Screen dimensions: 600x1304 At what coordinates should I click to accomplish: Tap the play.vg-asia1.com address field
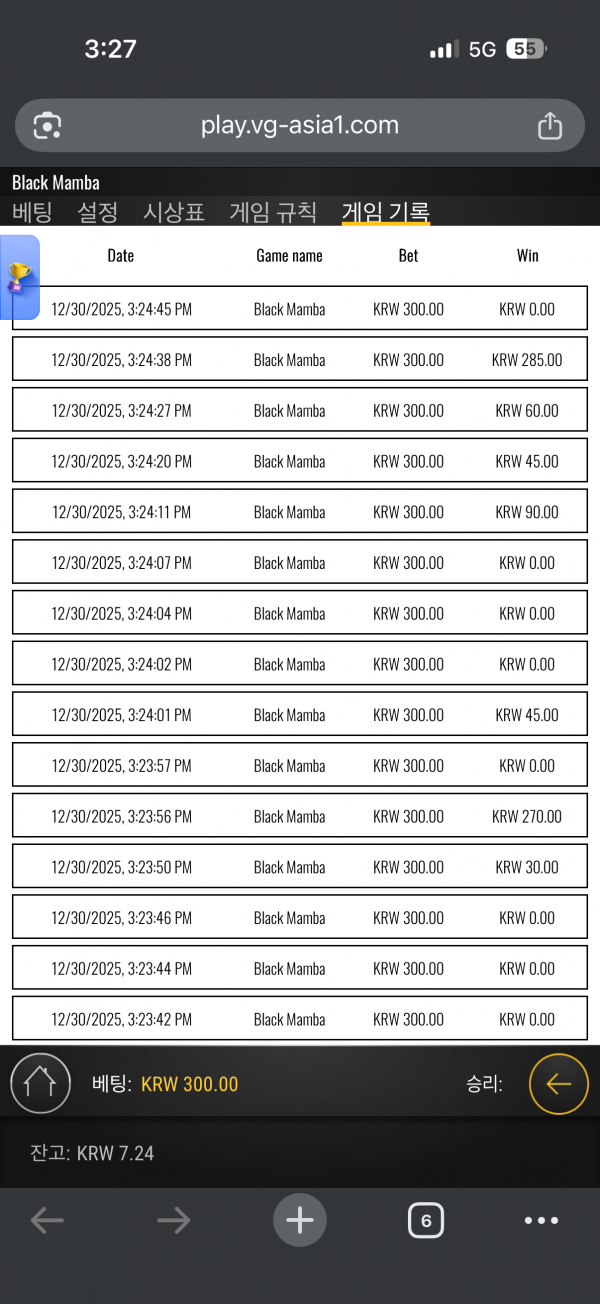300,126
